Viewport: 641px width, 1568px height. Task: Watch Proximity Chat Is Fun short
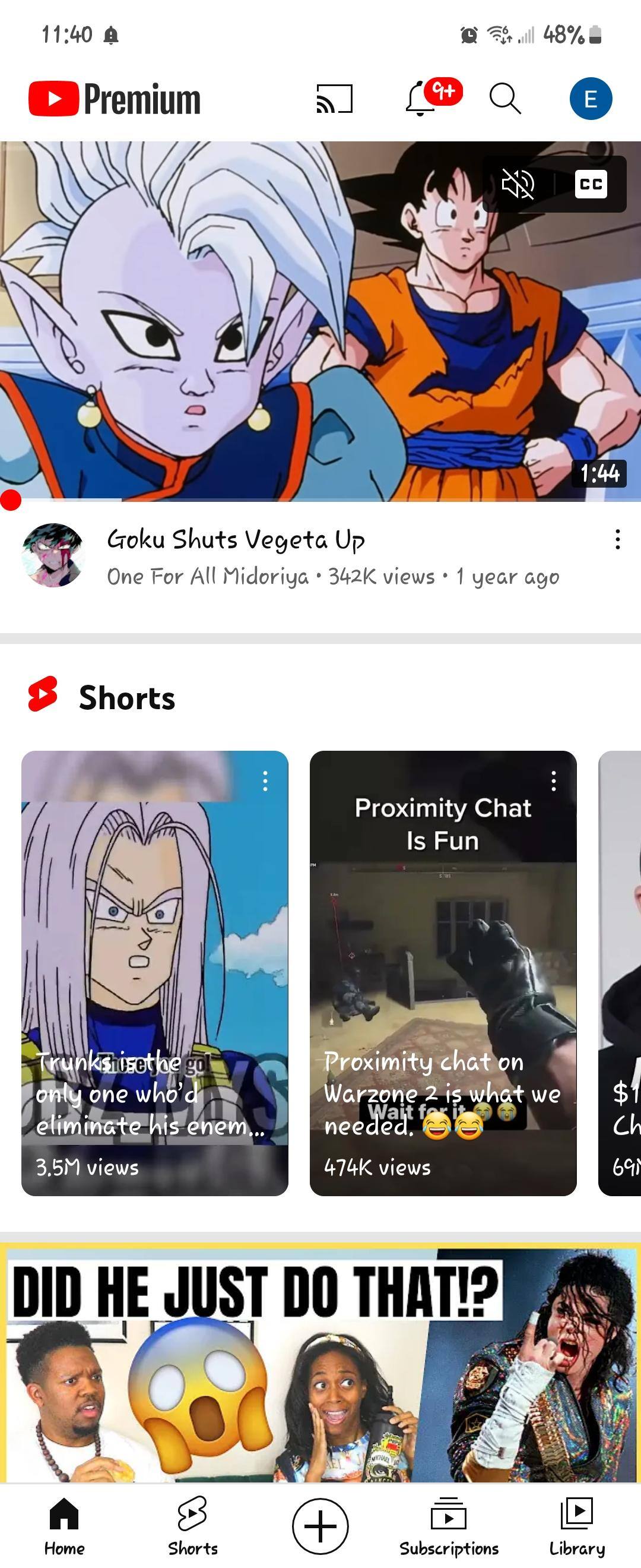[x=443, y=974]
